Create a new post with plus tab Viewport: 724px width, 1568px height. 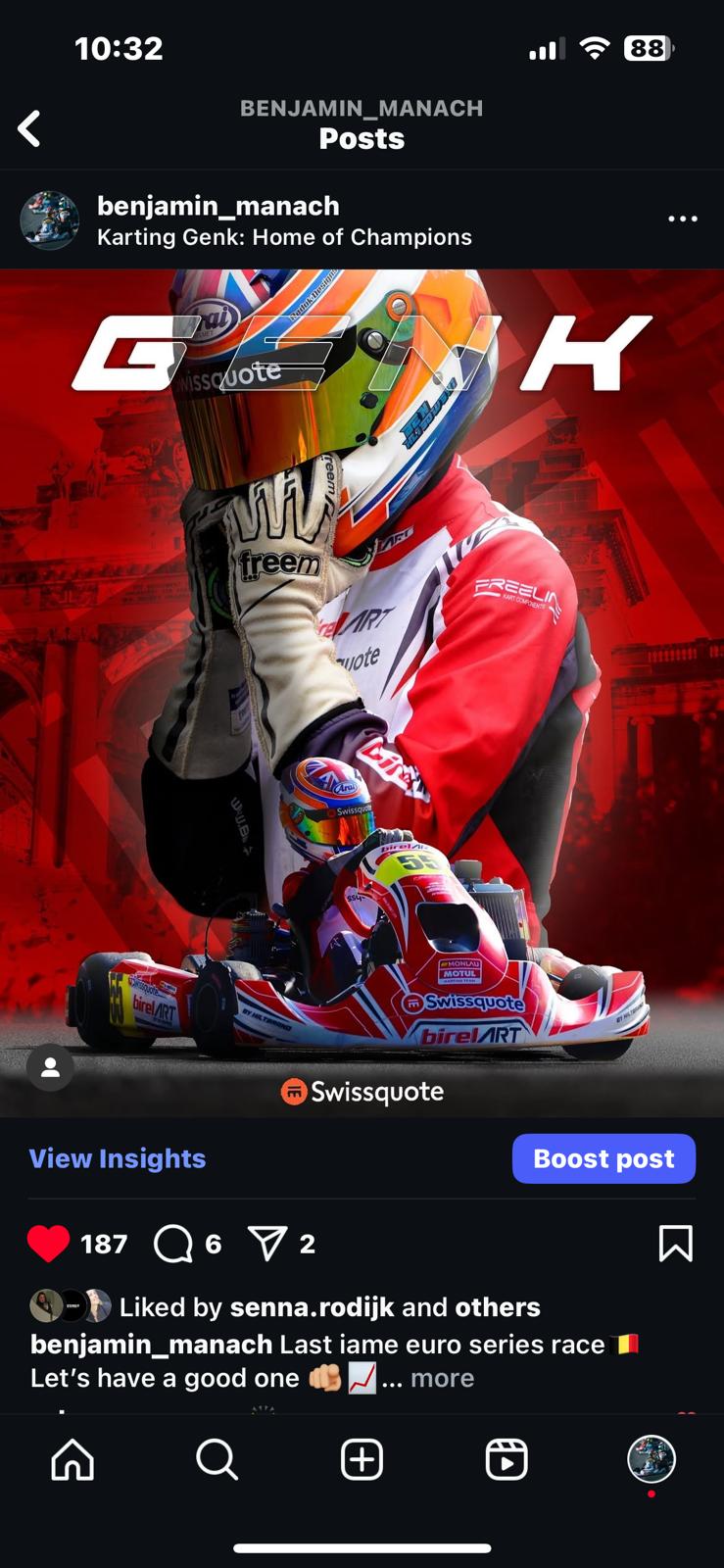click(x=362, y=1459)
